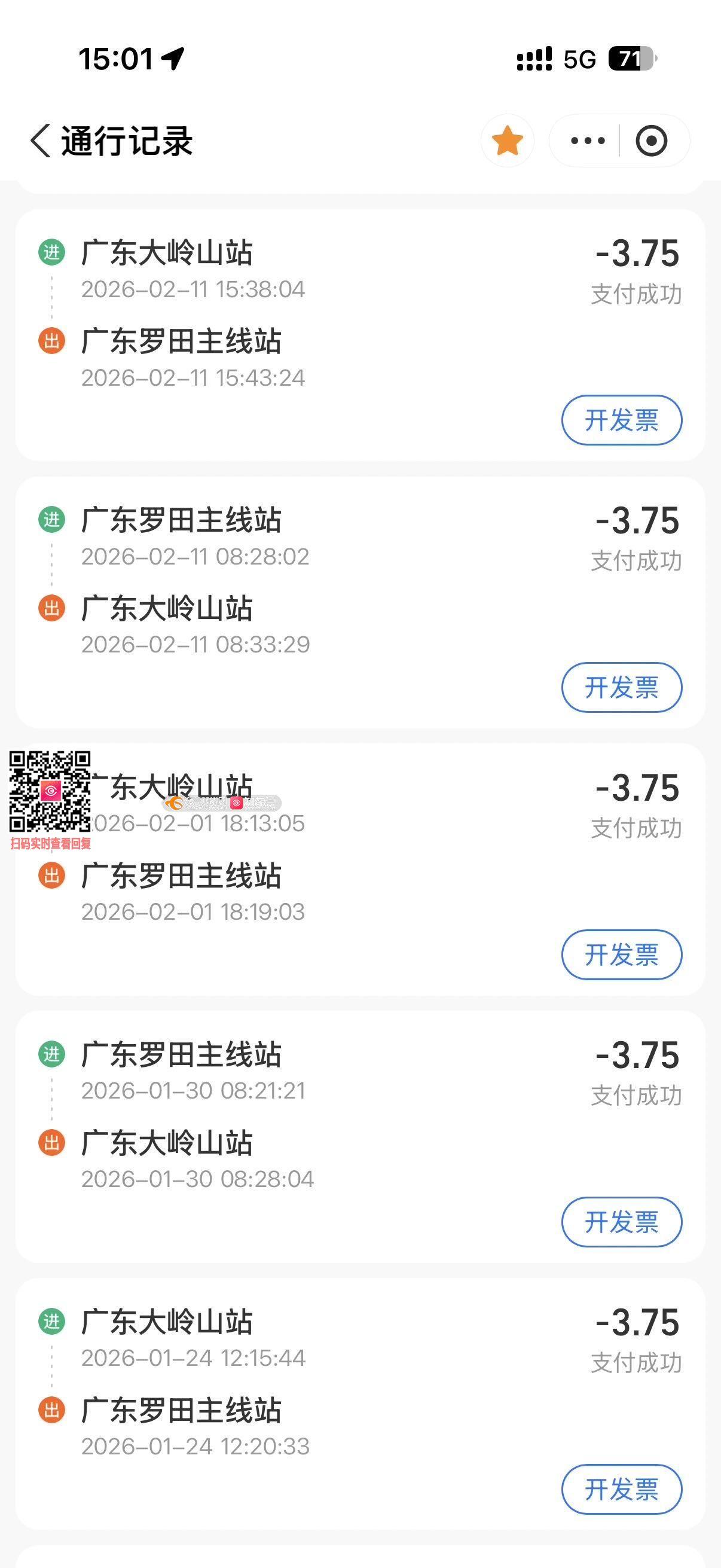The width and height of the screenshot is (721, 1568).
Task: Tap 开发票 for the 2026-02-11 08:28:02 trip
Action: pyautogui.click(x=621, y=687)
